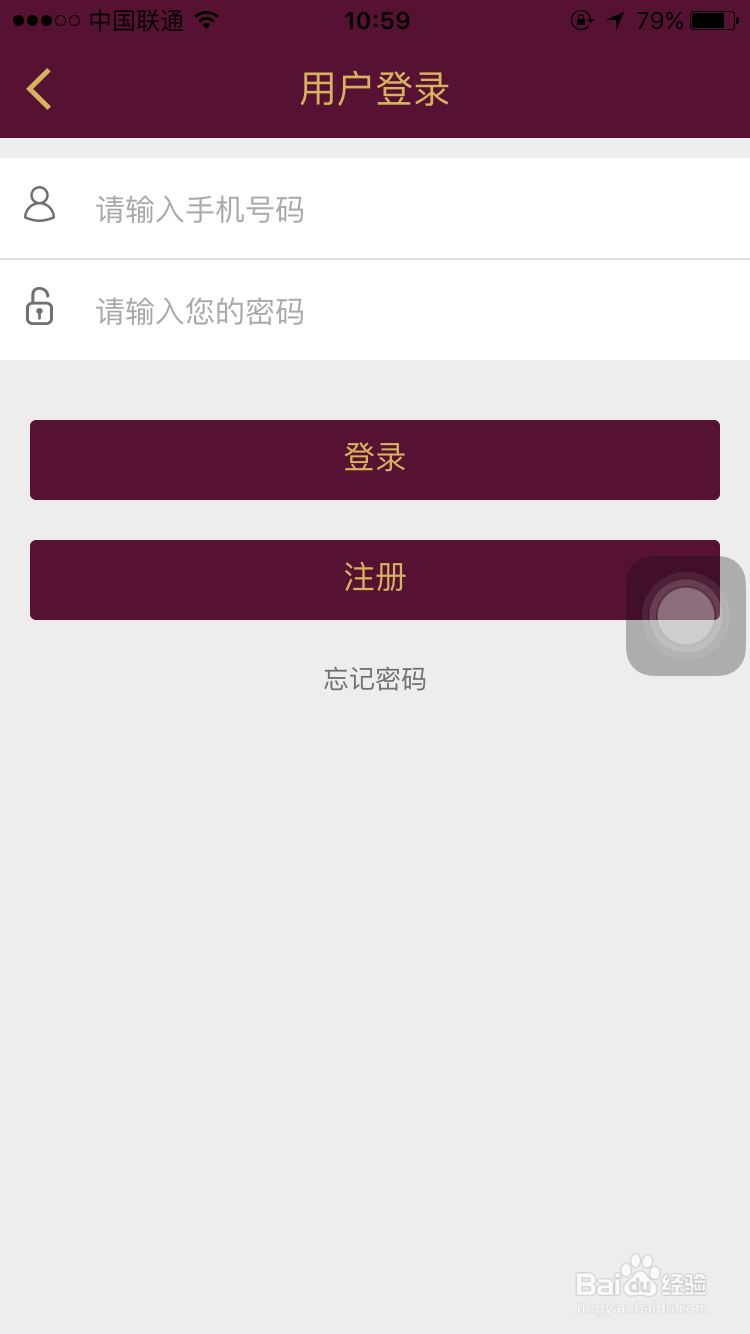
Task: Tap the location arrow icon in status bar
Action: click(x=616, y=18)
